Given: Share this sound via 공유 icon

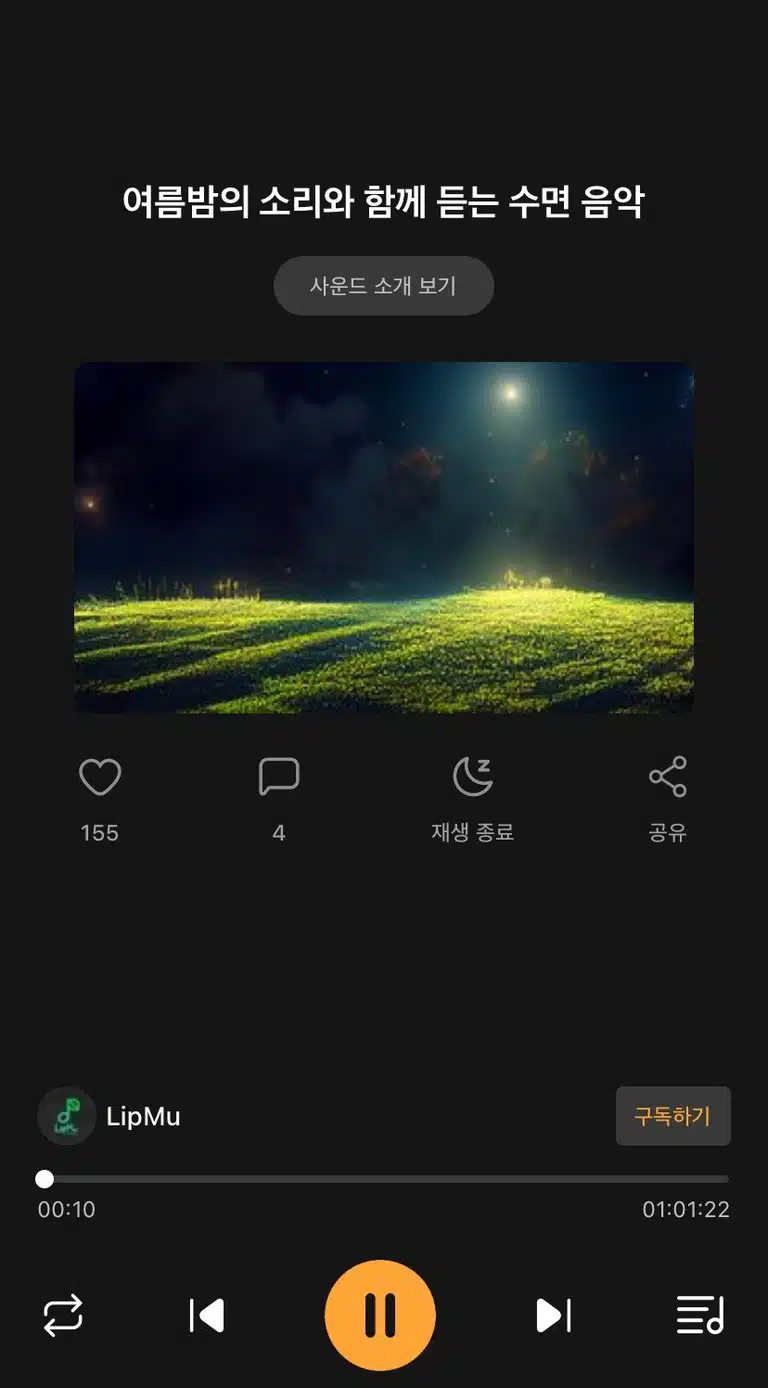Looking at the screenshot, I should pos(667,777).
